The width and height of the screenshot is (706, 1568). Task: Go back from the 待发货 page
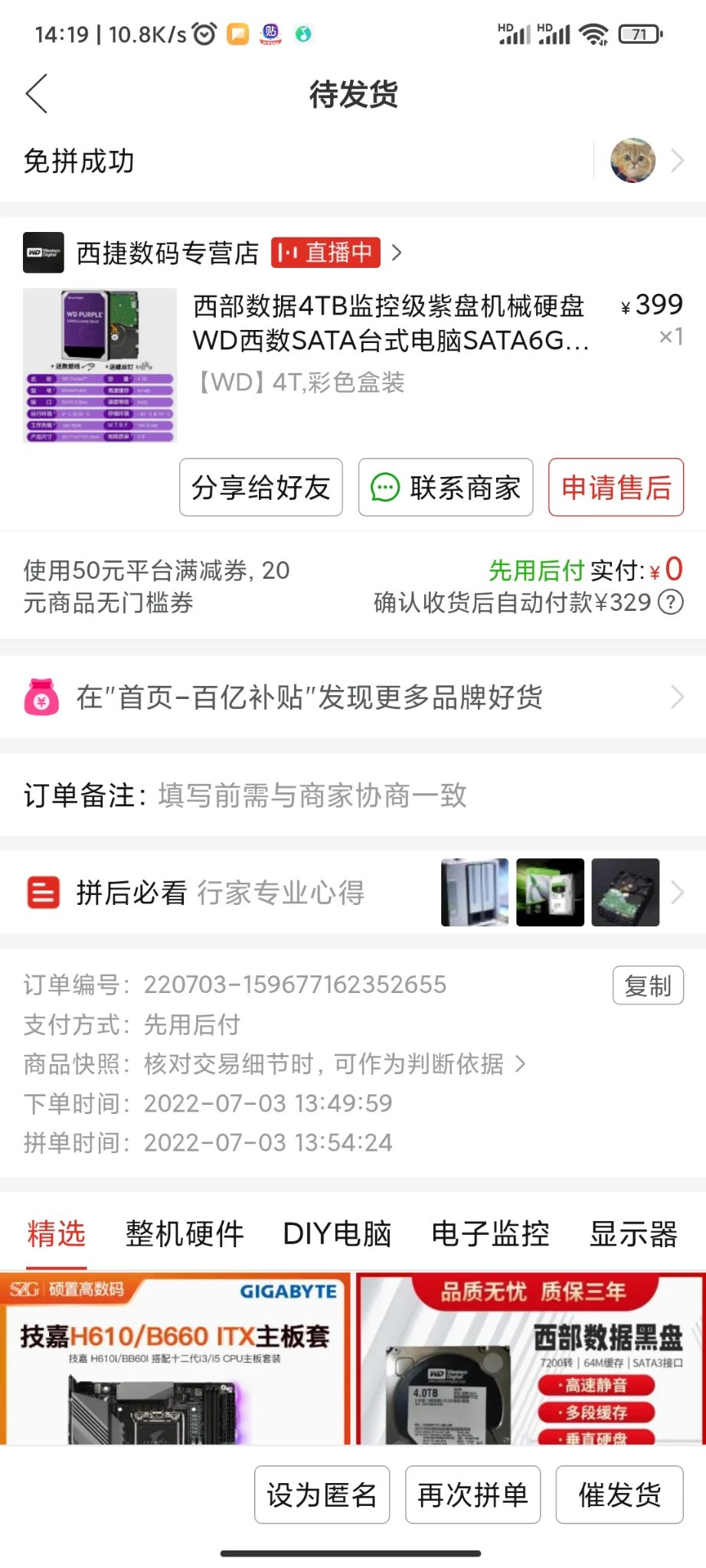pos(37,93)
